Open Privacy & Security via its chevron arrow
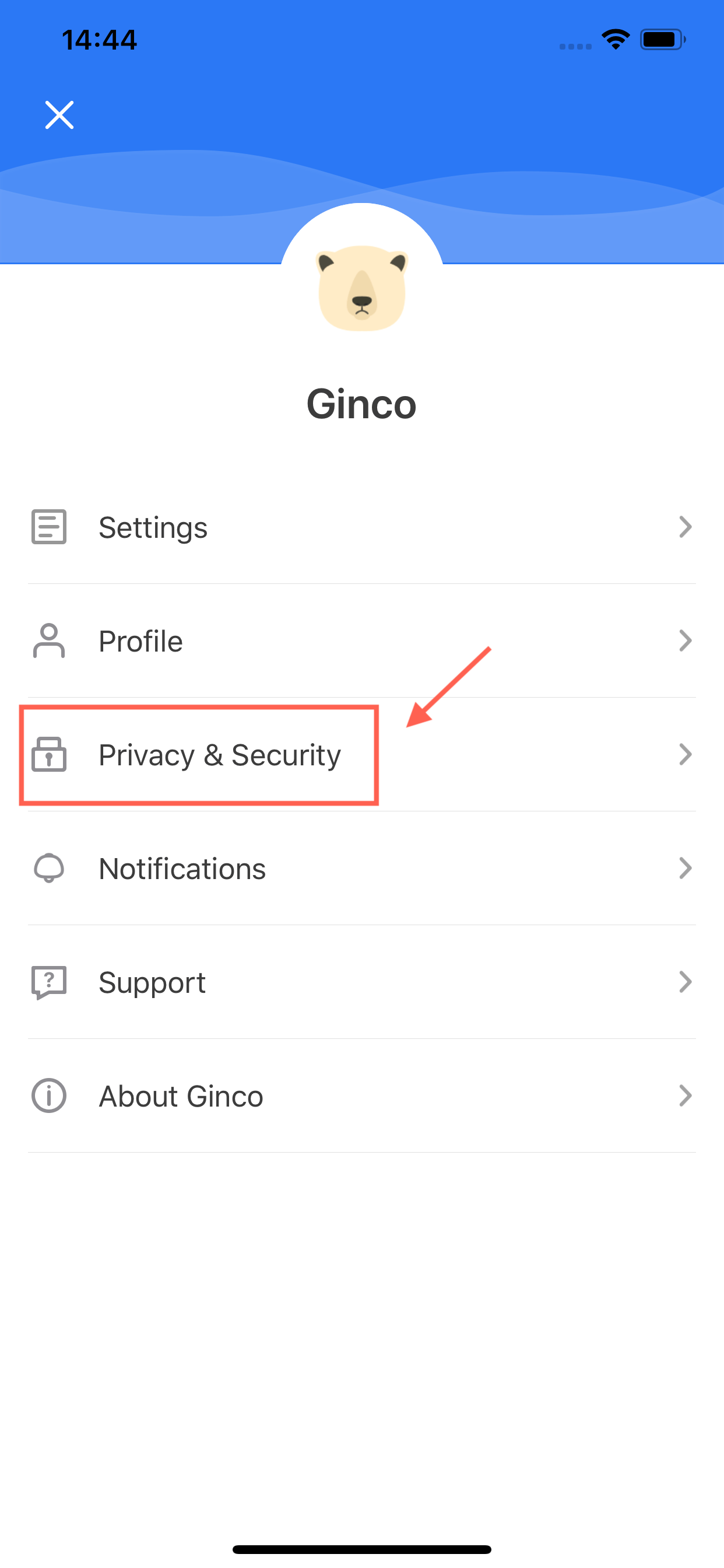 pyautogui.click(x=686, y=755)
